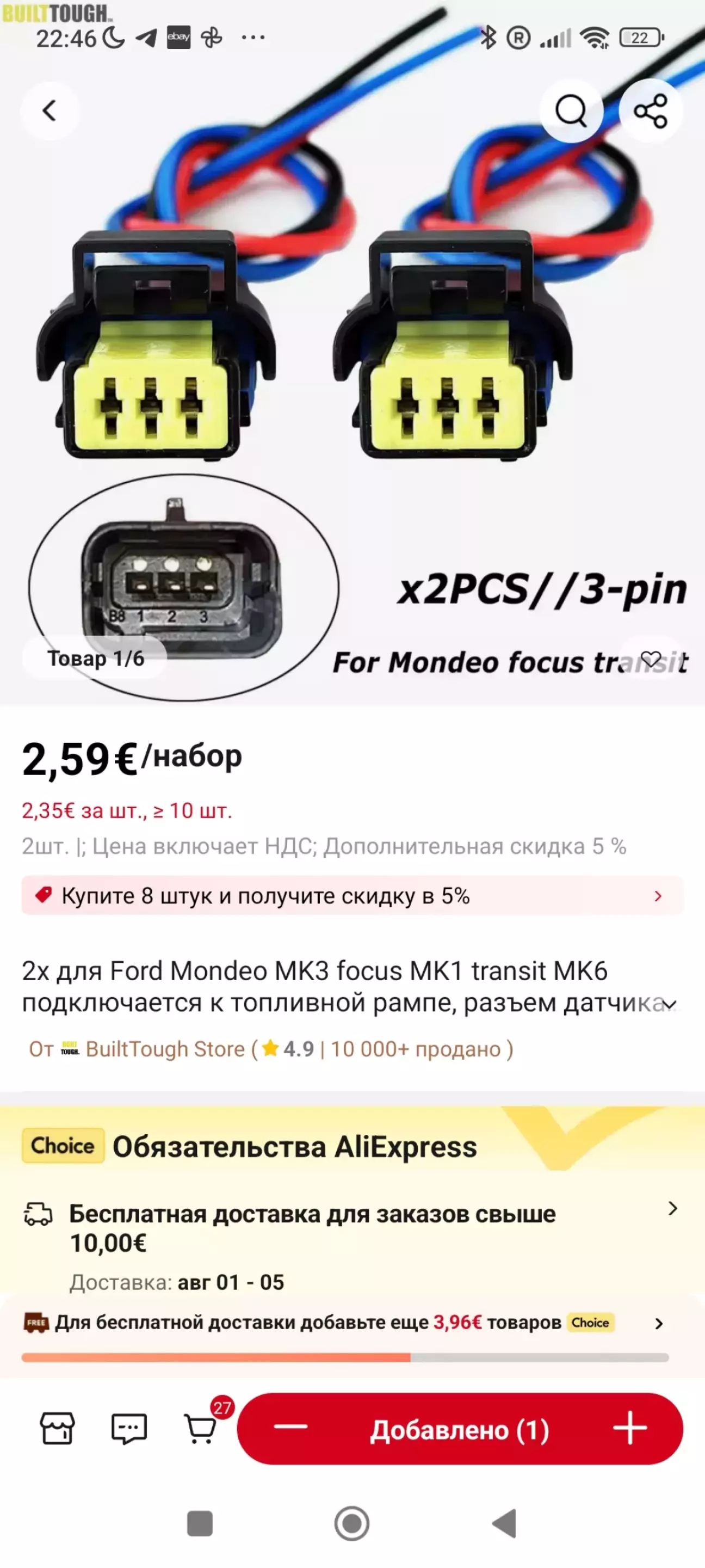This screenshot has height=1568, width=705.
Task: View free delivery details for orders over 10,00€
Action: click(x=352, y=1228)
